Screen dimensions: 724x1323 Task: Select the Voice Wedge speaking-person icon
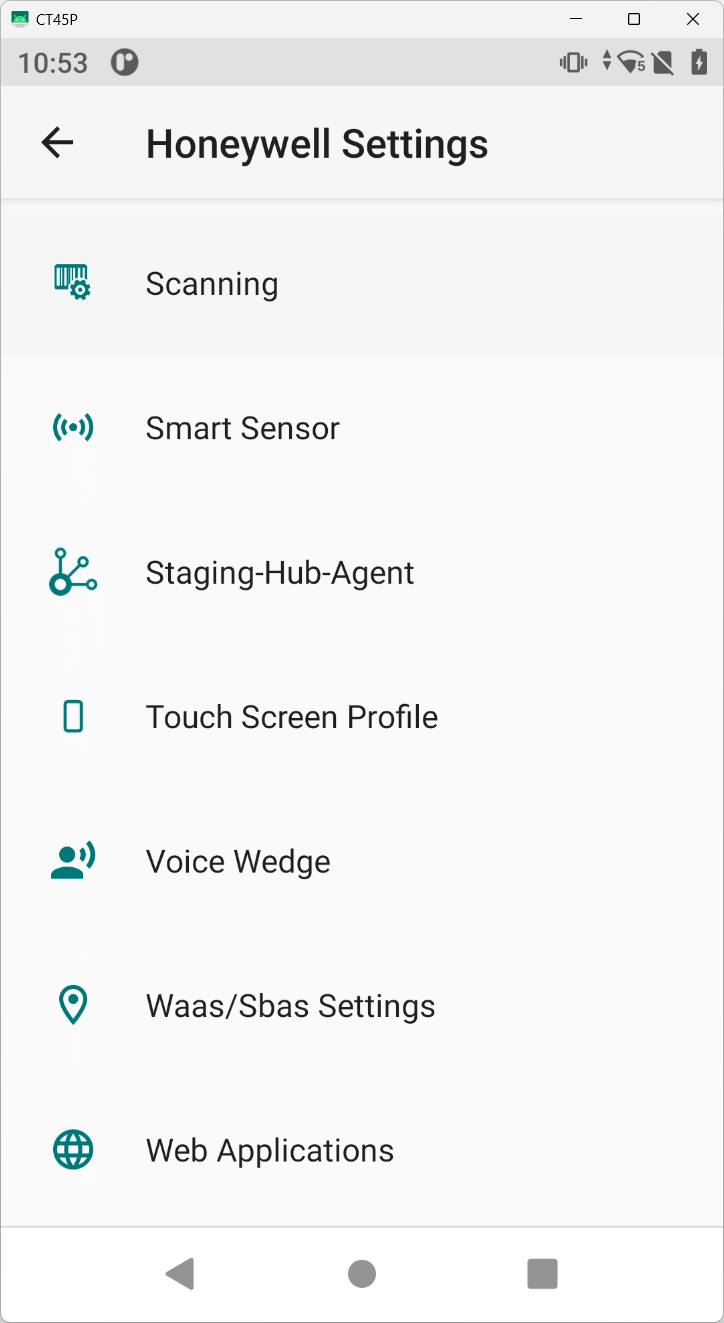point(72,860)
